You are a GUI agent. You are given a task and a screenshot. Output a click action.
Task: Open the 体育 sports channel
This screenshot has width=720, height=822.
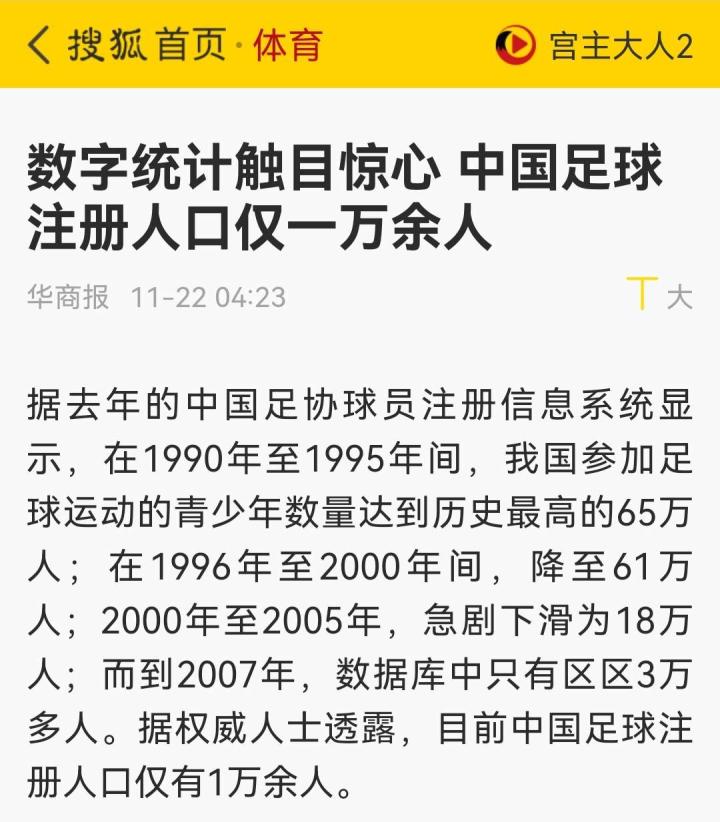[288, 45]
